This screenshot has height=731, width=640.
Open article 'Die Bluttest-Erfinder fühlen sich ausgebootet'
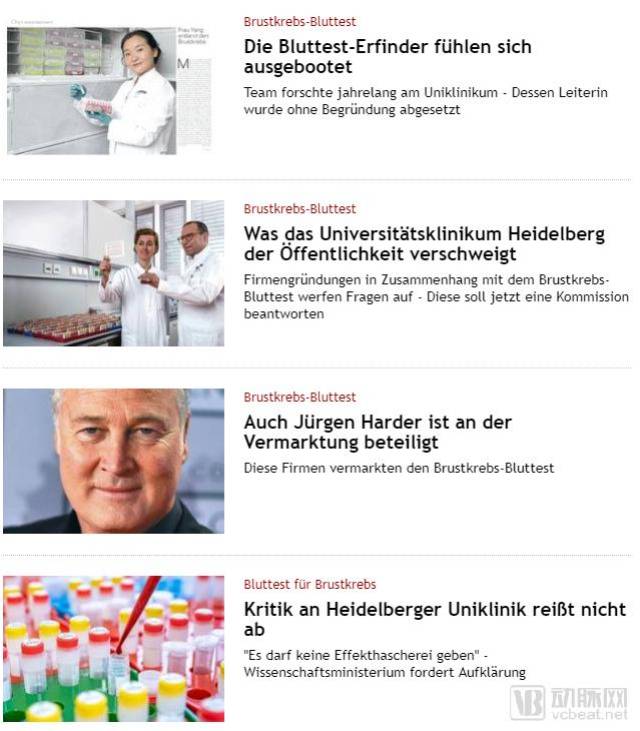click(387, 57)
